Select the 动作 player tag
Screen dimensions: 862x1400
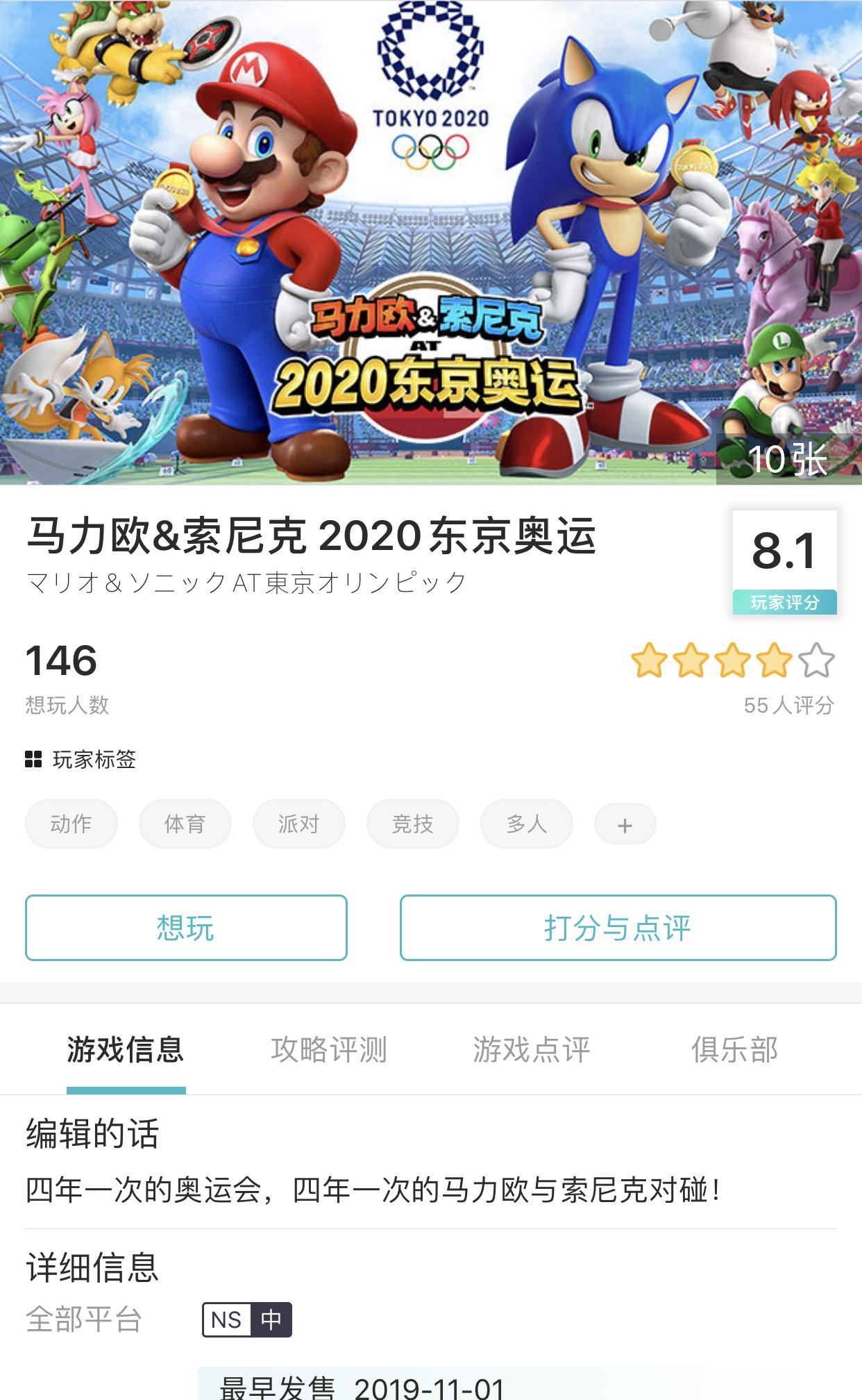[x=71, y=824]
